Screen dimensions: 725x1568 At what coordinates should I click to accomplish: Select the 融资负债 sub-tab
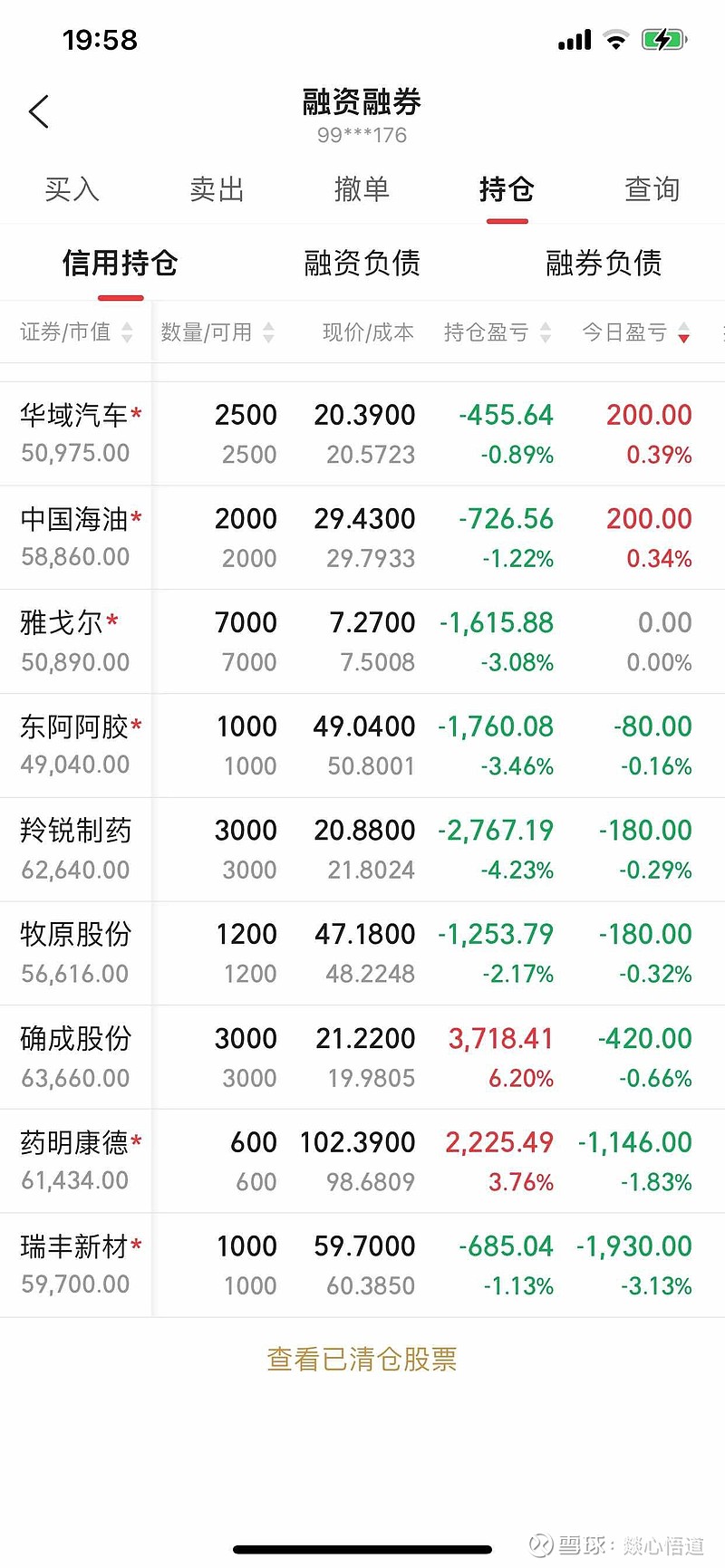coord(362,264)
